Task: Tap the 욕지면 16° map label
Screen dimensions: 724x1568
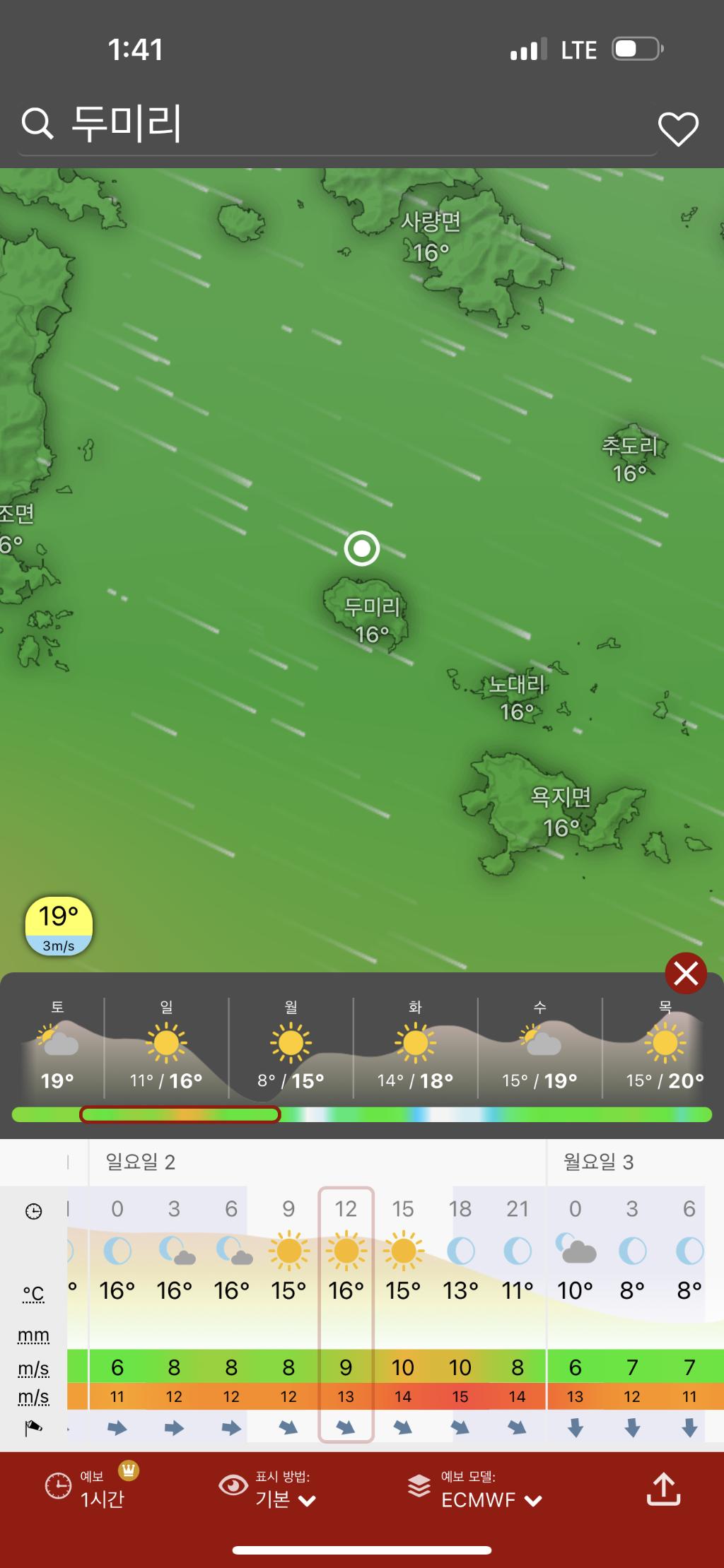Action: pyautogui.click(x=561, y=812)
